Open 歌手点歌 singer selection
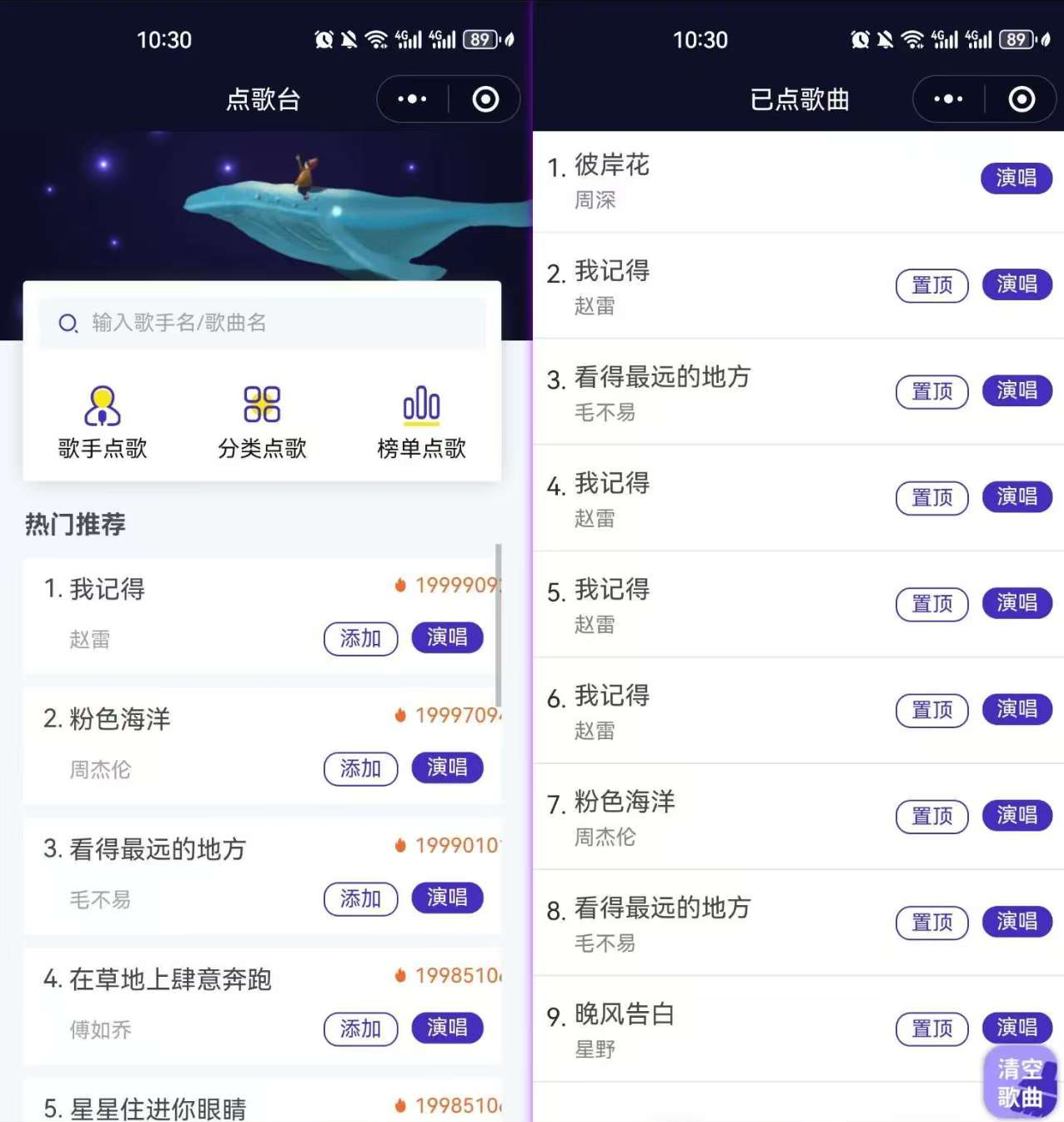 [x=103, y=422]
